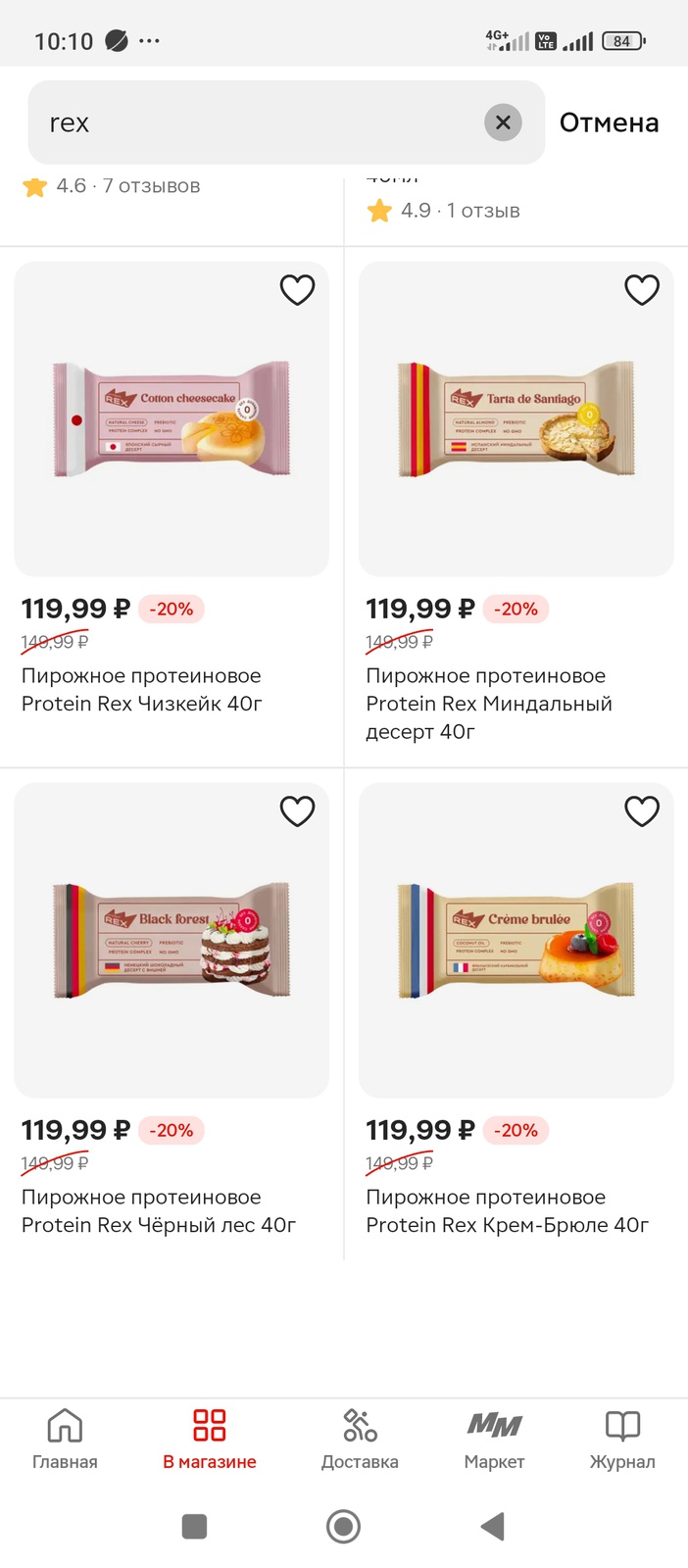Switch to the Доставка tab
The image size is (688, 1568).
pyautogui.click(x=360, y=1439)
